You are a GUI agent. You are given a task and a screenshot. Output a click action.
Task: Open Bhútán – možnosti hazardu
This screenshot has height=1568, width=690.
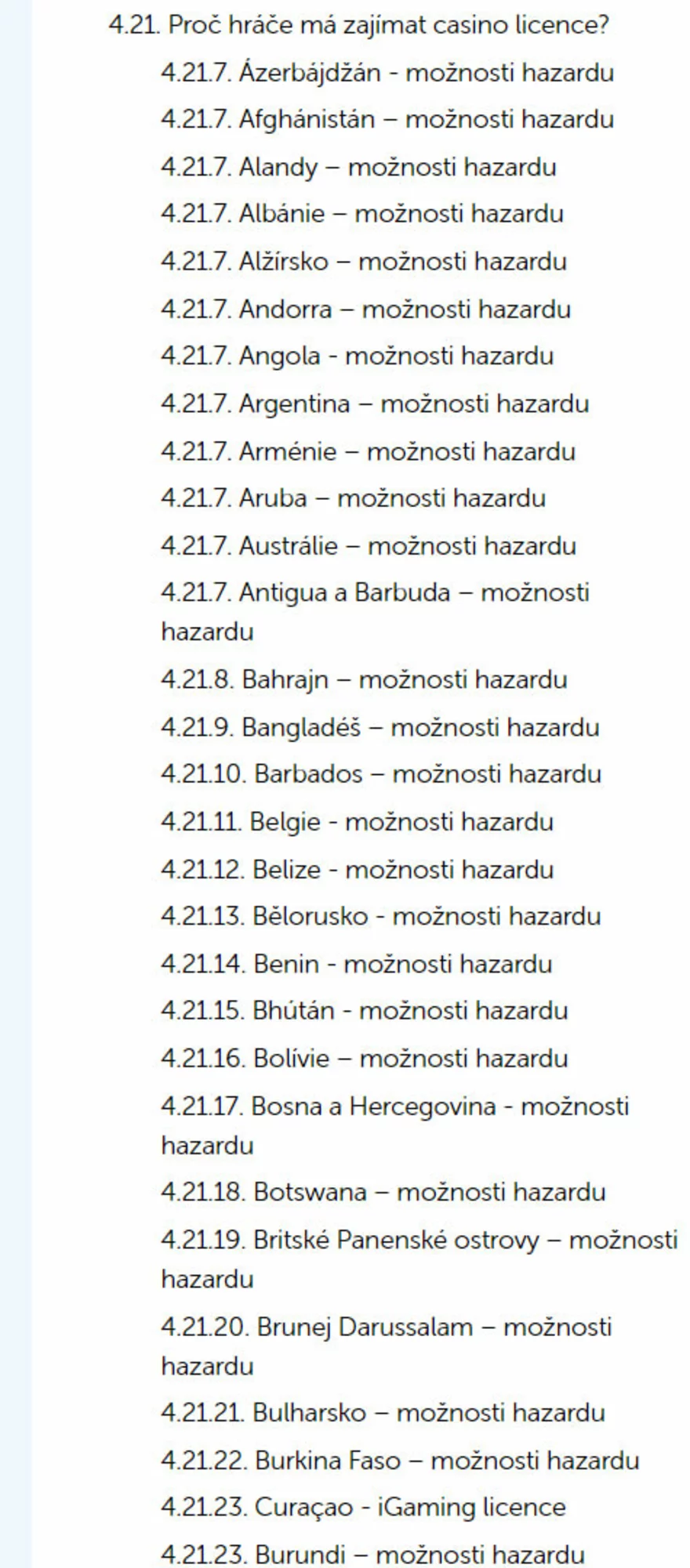coord(365,1010)
